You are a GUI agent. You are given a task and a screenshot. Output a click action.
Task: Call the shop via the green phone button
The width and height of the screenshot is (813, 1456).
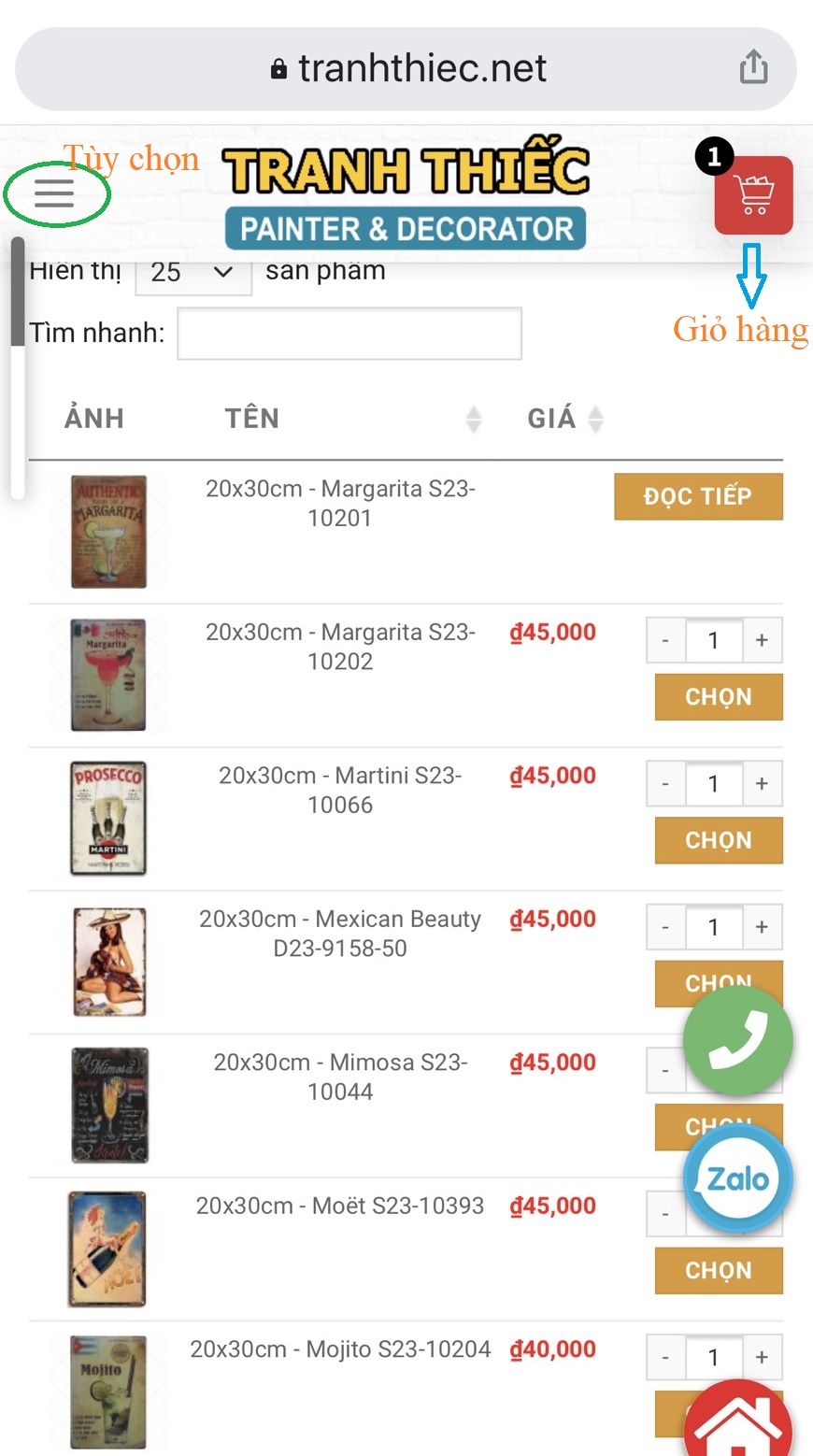coord(737,1040)
